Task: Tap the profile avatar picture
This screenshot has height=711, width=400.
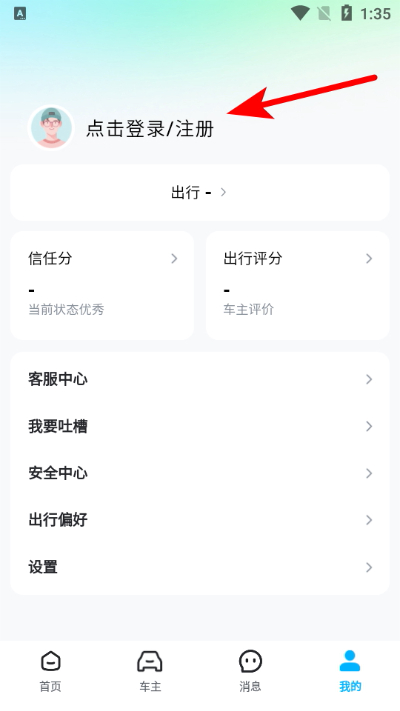Action: (x=51, y=127)
